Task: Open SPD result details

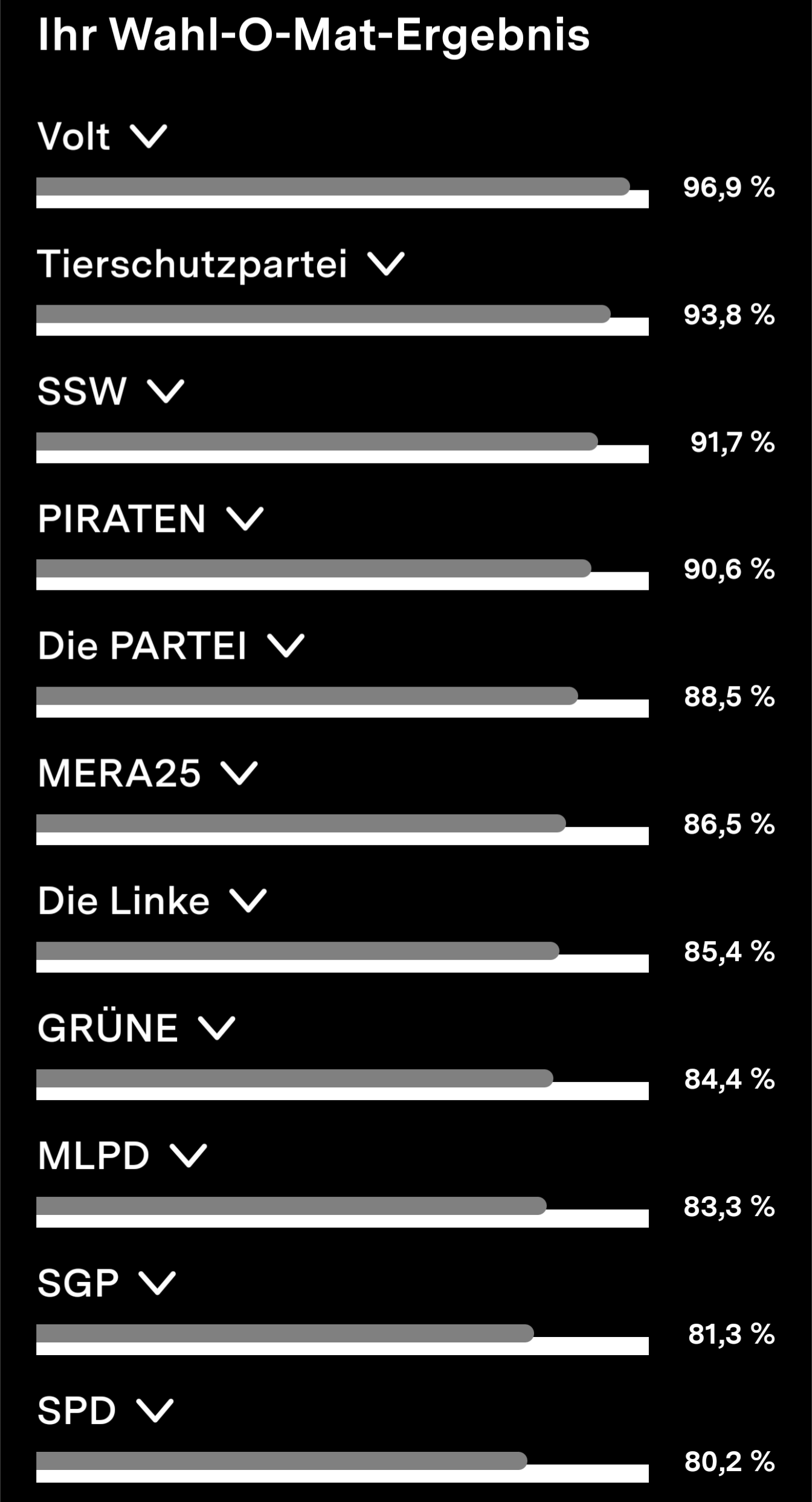Action: coord(155,1411)
